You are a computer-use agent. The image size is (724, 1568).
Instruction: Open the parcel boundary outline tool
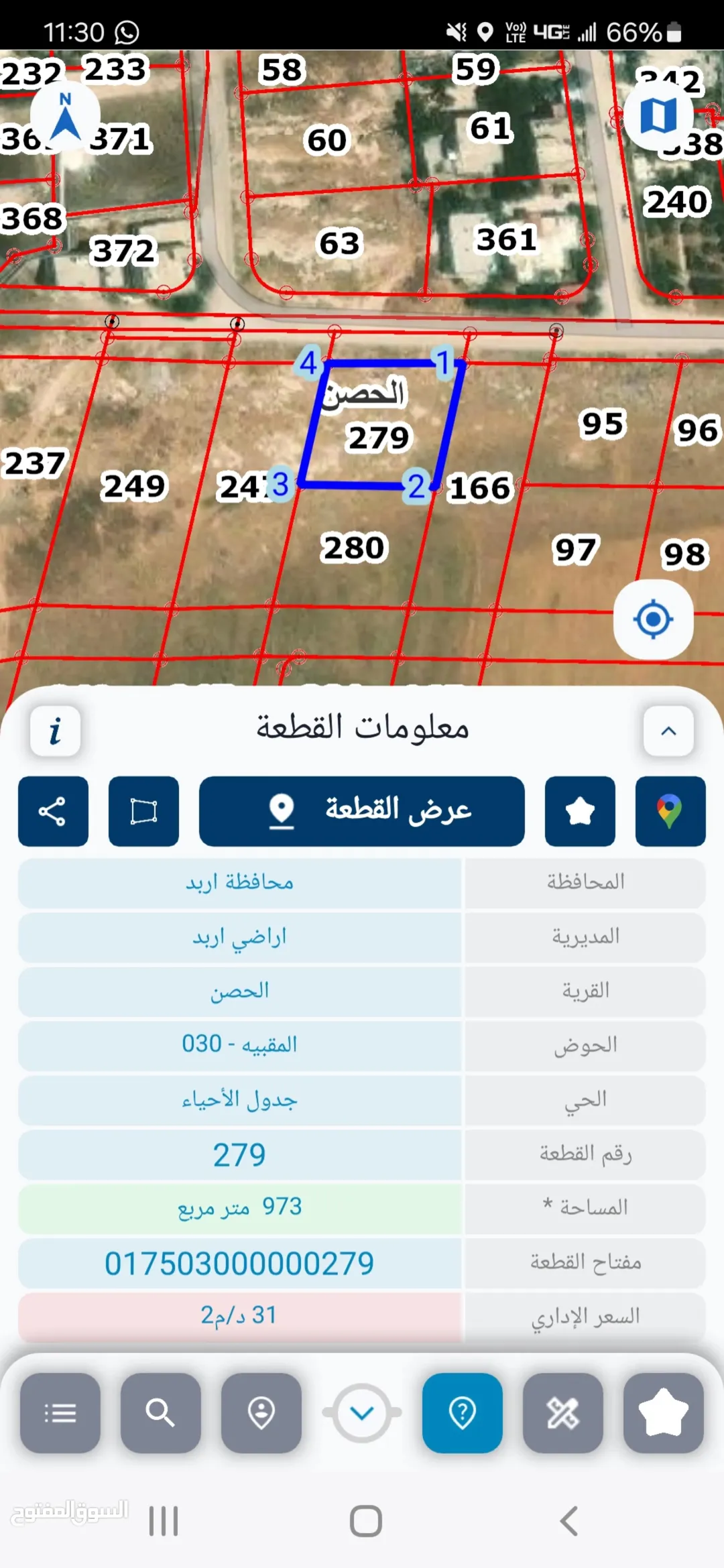(143, 811)
